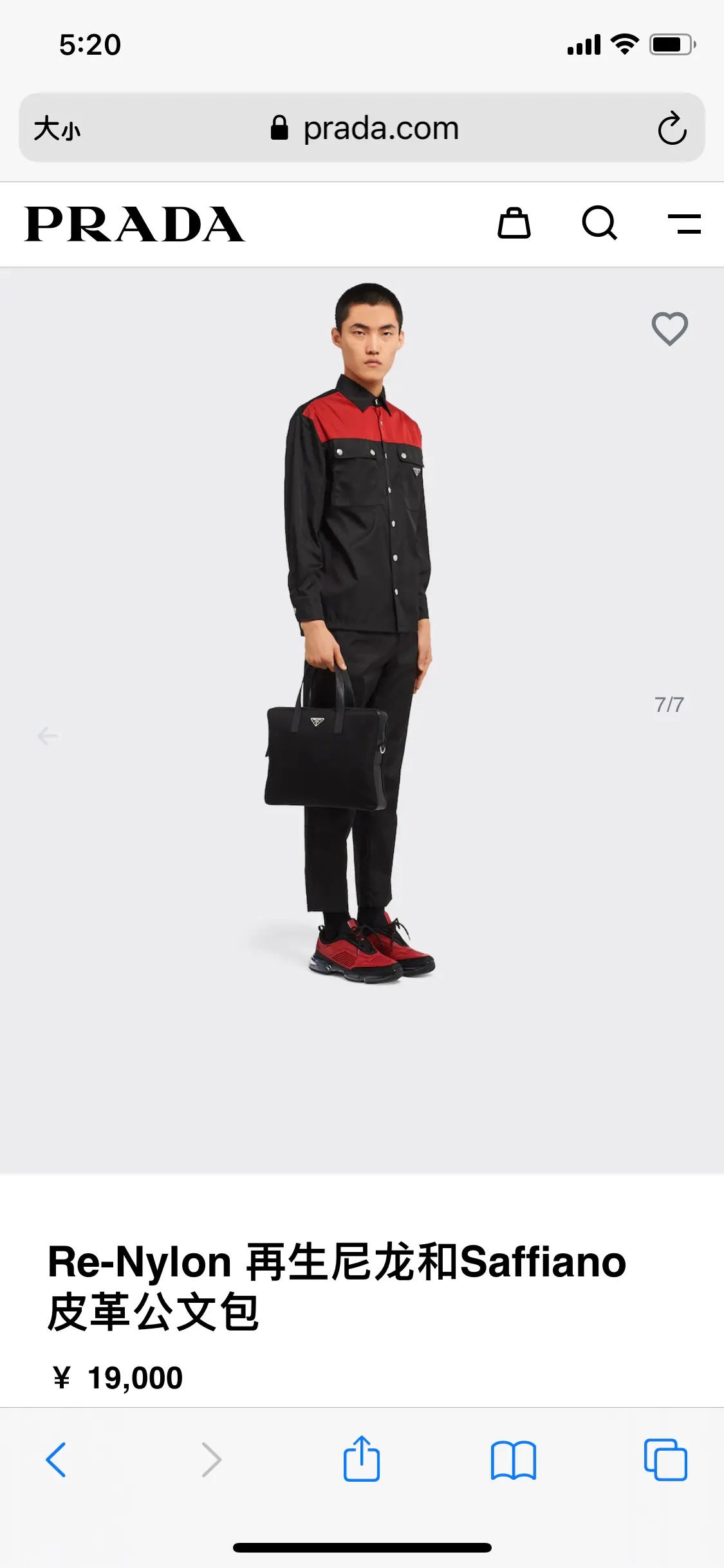The image size is (724, 1568).
Task: Reload the page
Action: click(x=673, y=128)
